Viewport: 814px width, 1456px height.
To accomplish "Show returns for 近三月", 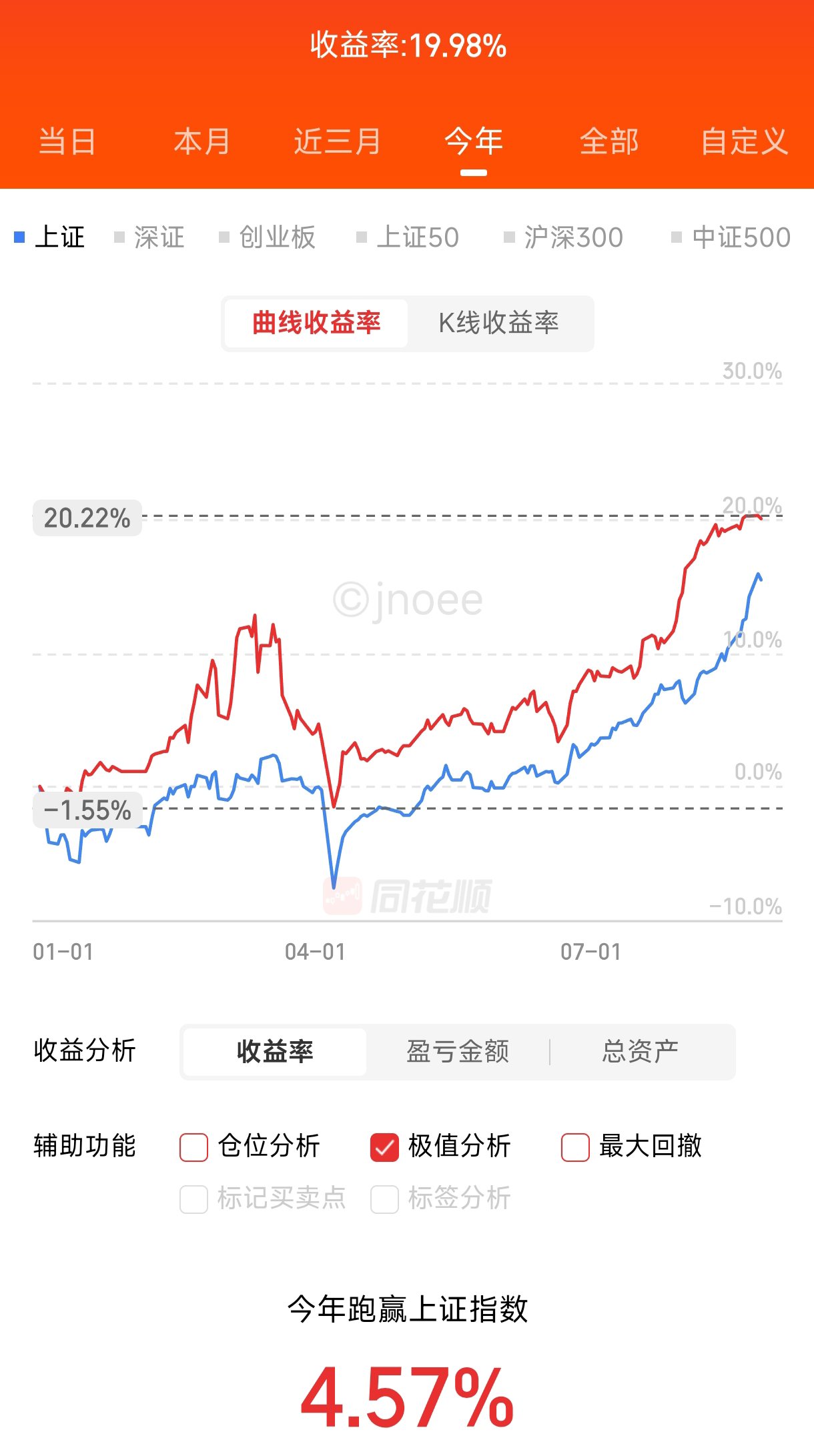I will pos(338,141).
